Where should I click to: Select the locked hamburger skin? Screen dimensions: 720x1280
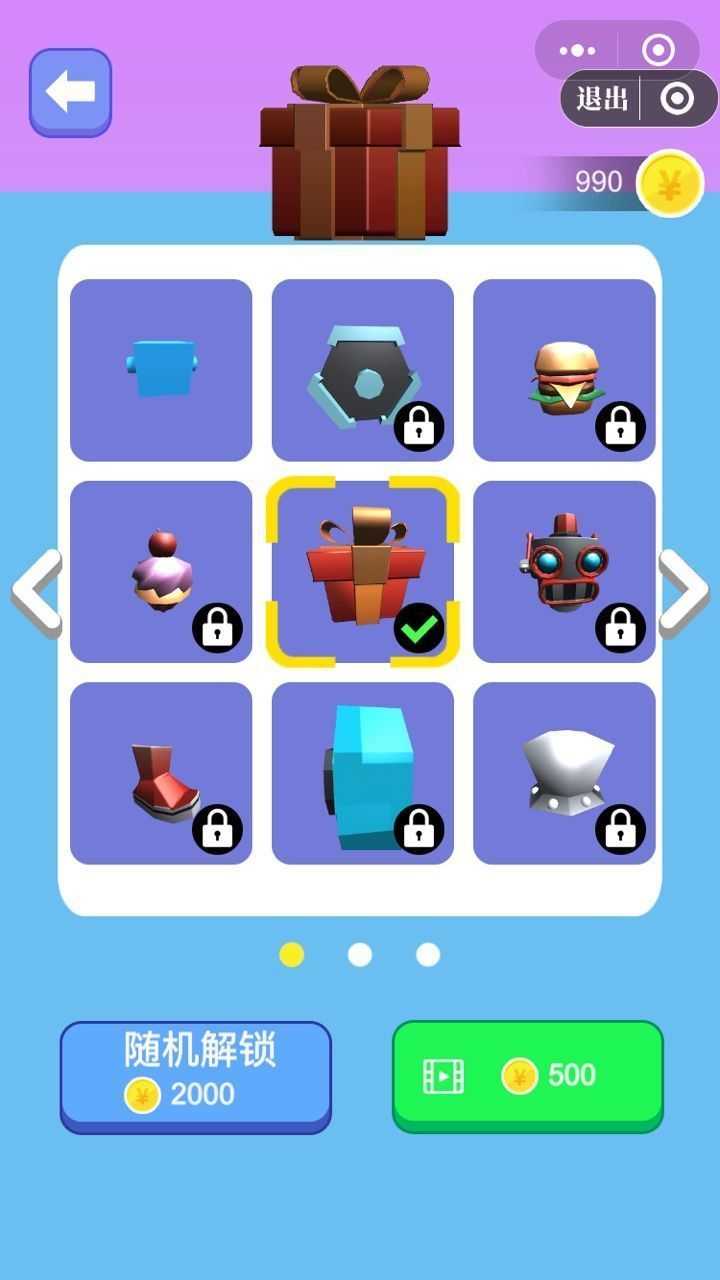tap(564, 370)
